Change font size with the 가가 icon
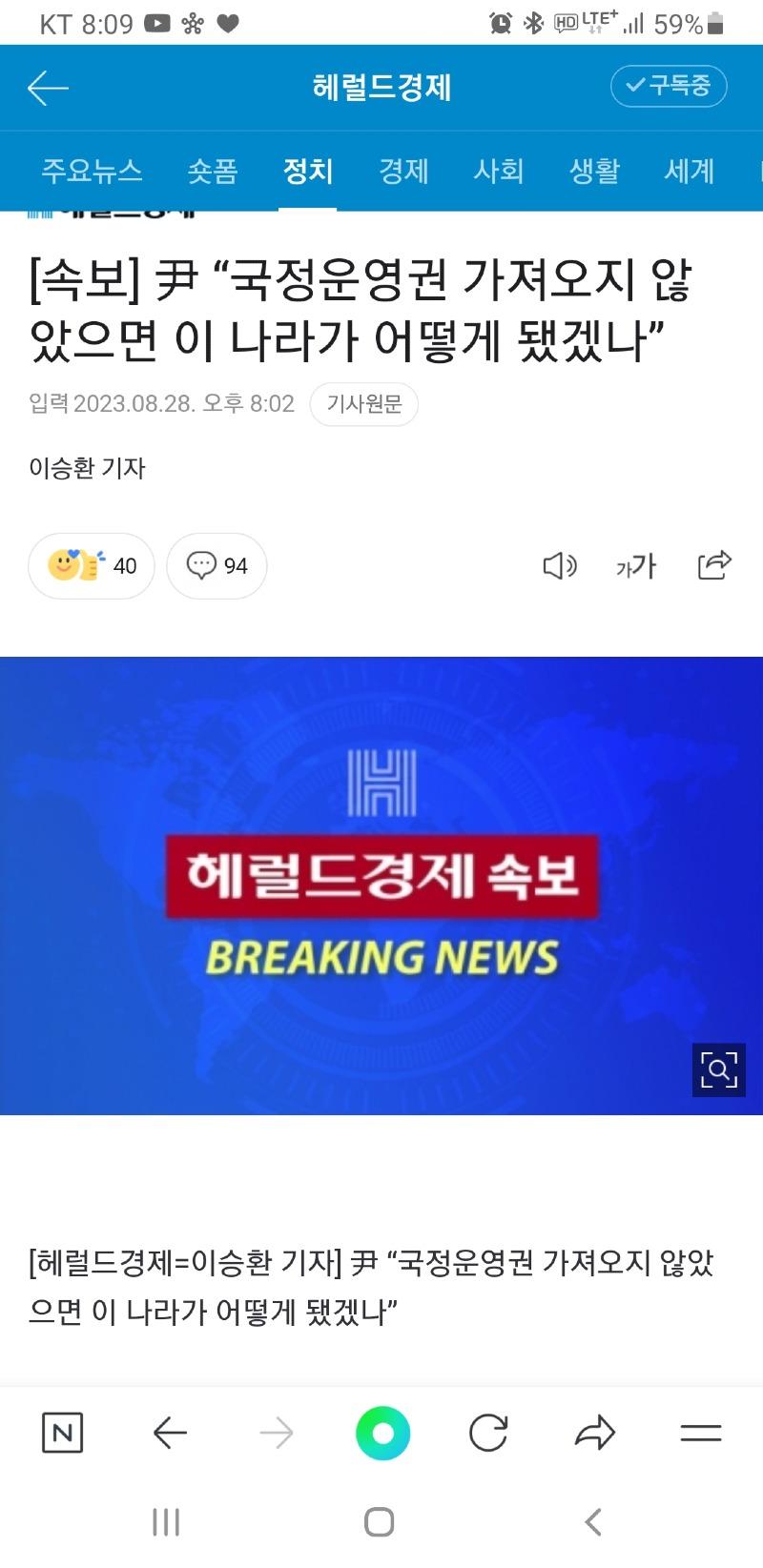 636,566
